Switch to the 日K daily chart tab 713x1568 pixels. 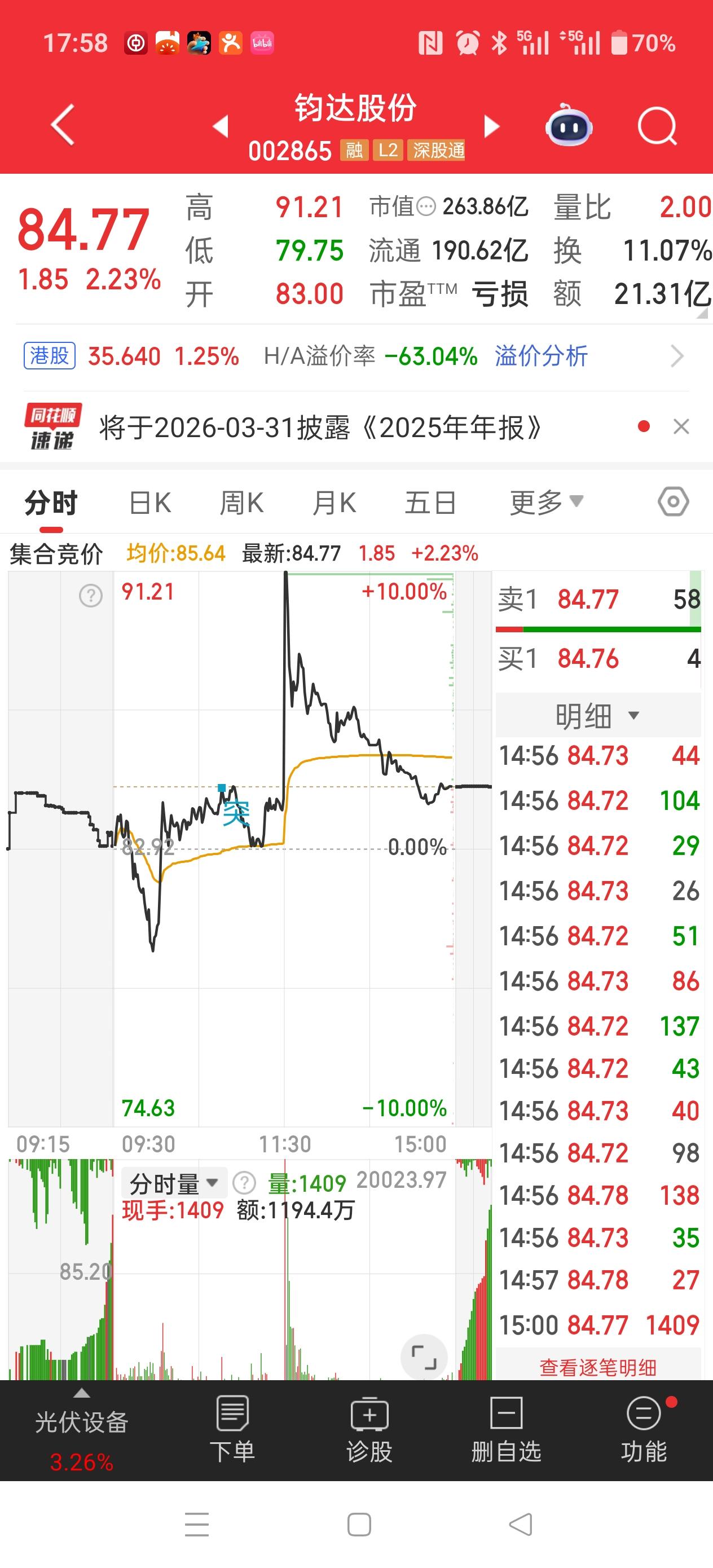pos(150,501)
